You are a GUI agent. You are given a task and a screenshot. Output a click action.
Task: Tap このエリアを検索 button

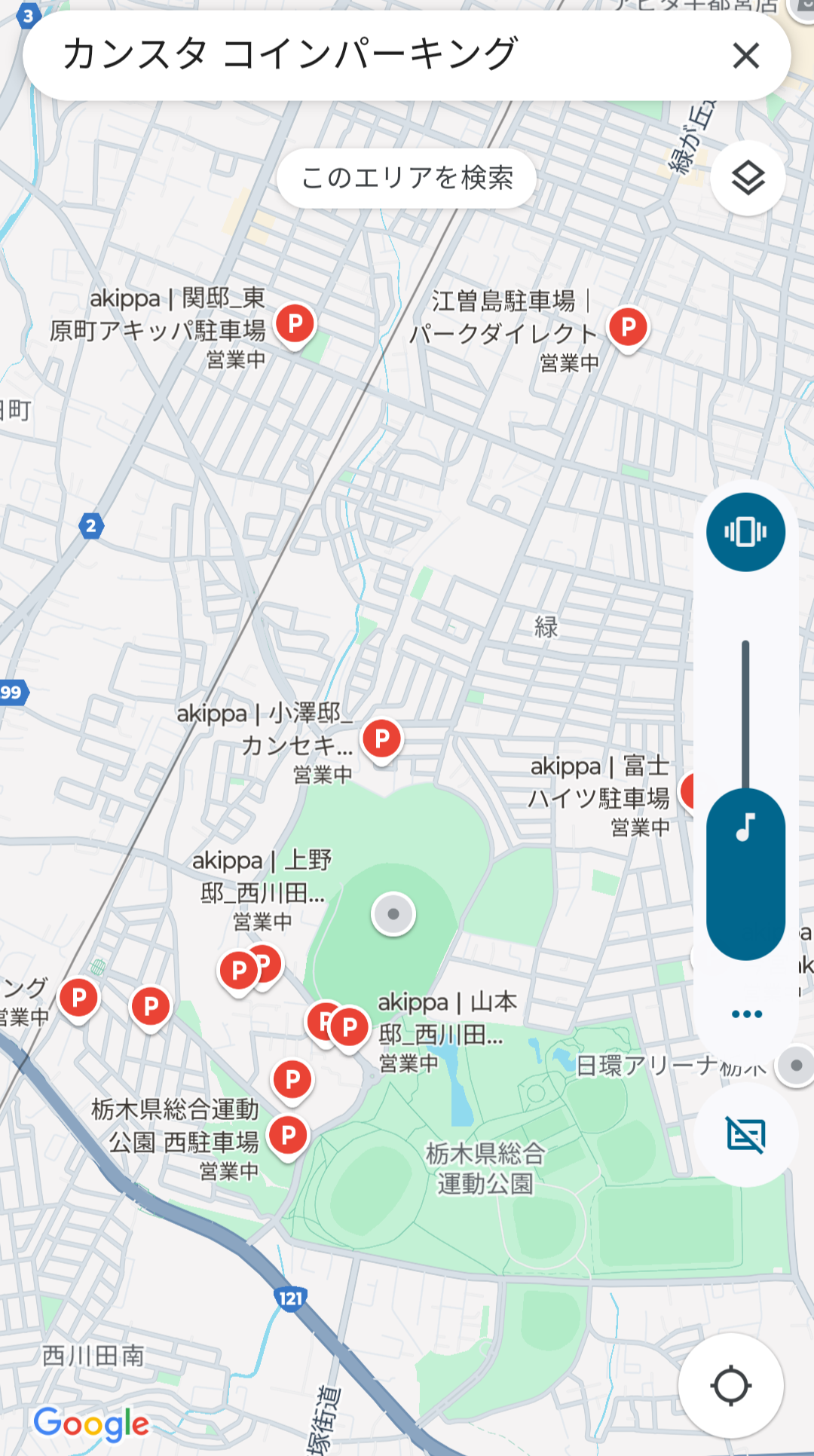point(406,178)
